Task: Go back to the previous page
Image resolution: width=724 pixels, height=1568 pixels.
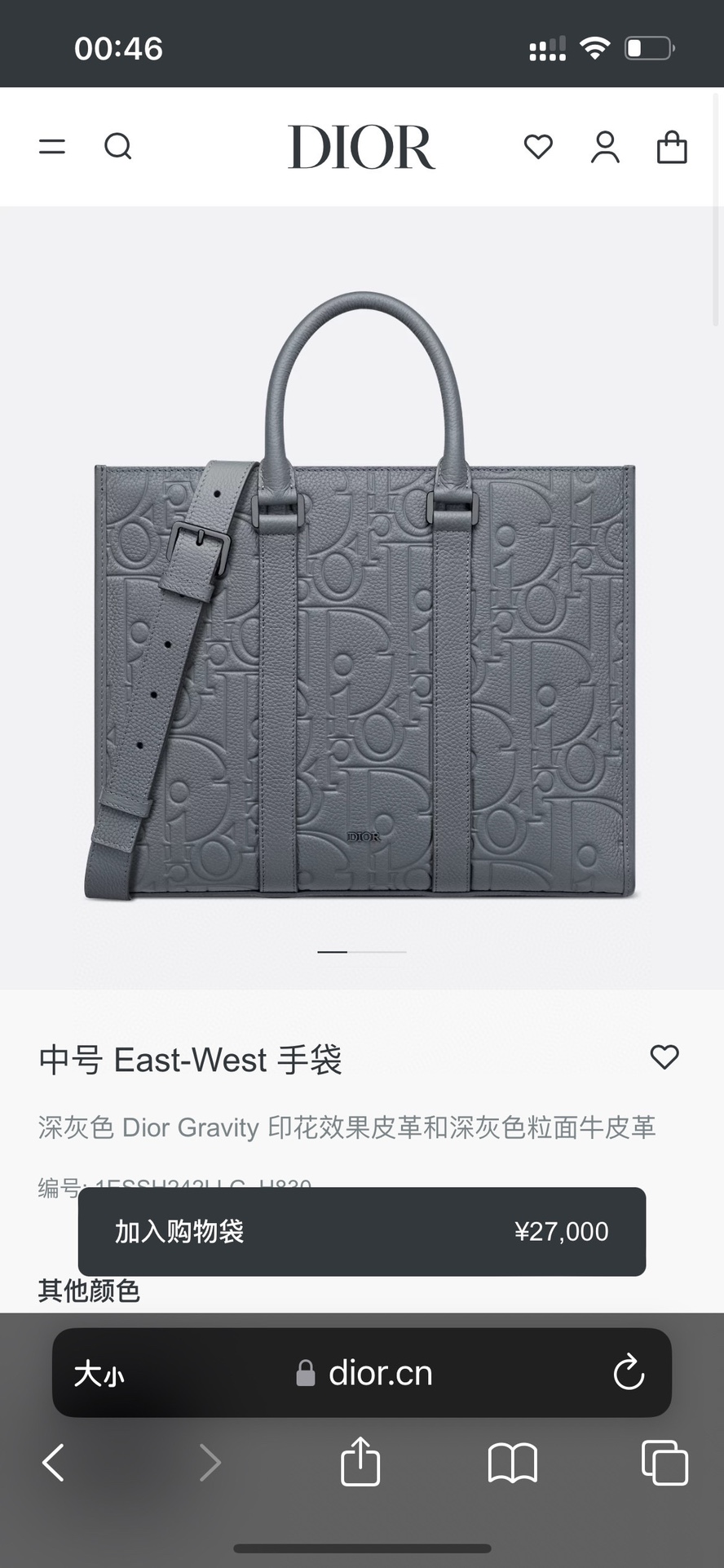Action: click(x=53, y=1462)
